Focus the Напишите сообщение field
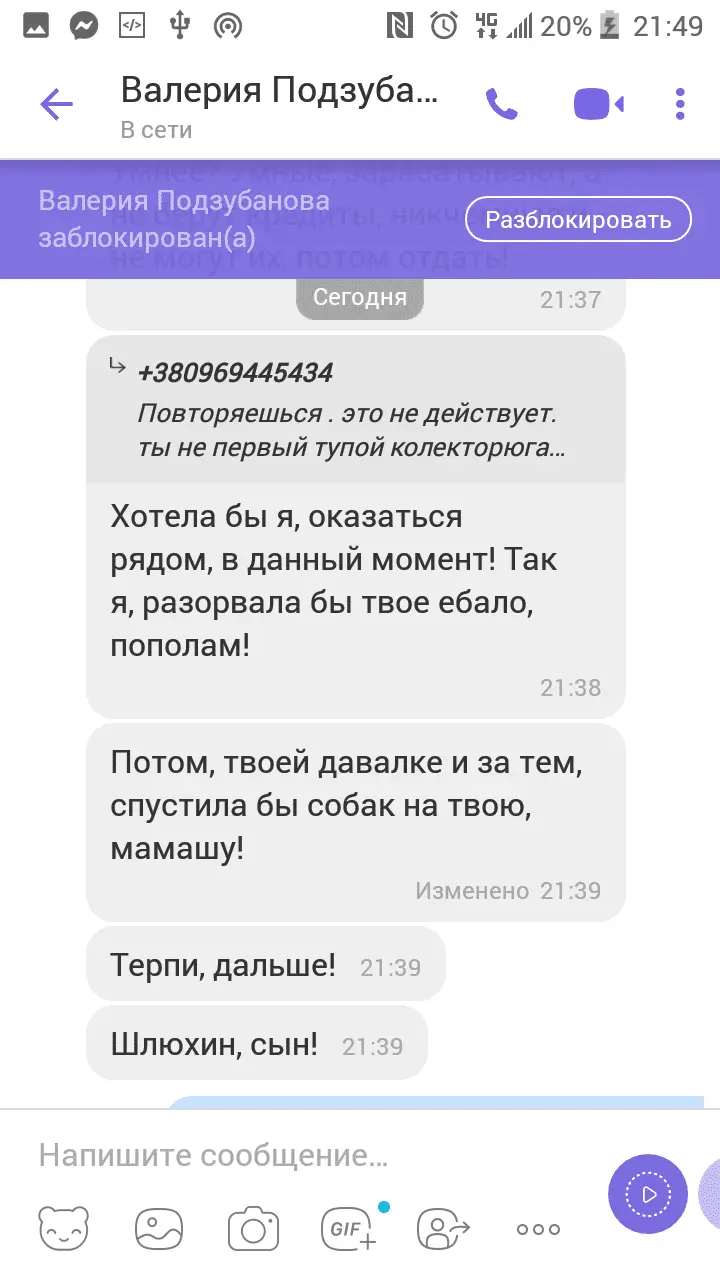Viewport: 720px width, 1280px height. click(300, 1157)
